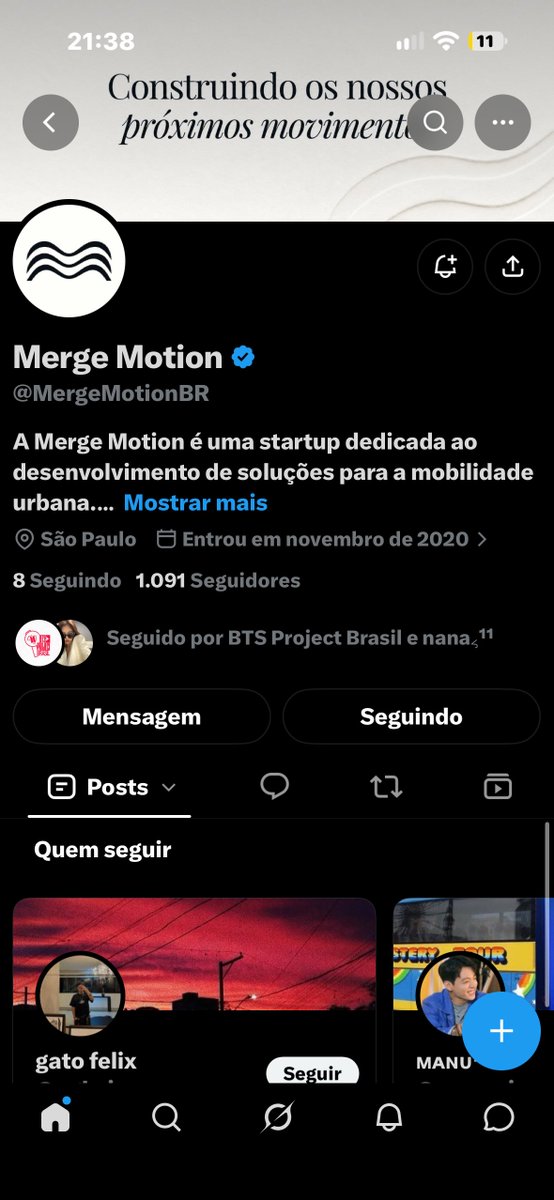This screenshot has width=554, height=1200.
Task: View the 1.091 Seguidores list
Action: [218, 580]
